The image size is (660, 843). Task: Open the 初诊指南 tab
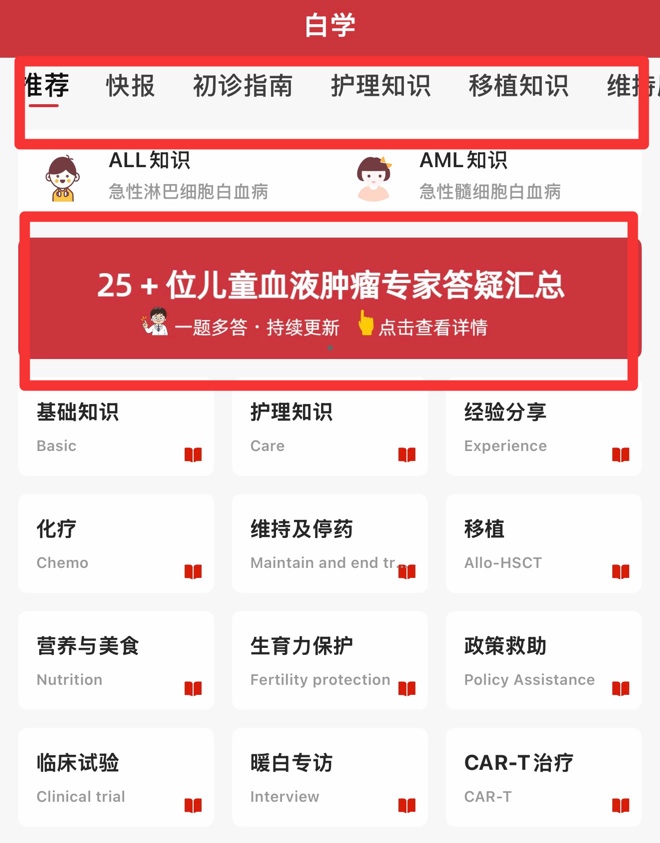point(242,86)
